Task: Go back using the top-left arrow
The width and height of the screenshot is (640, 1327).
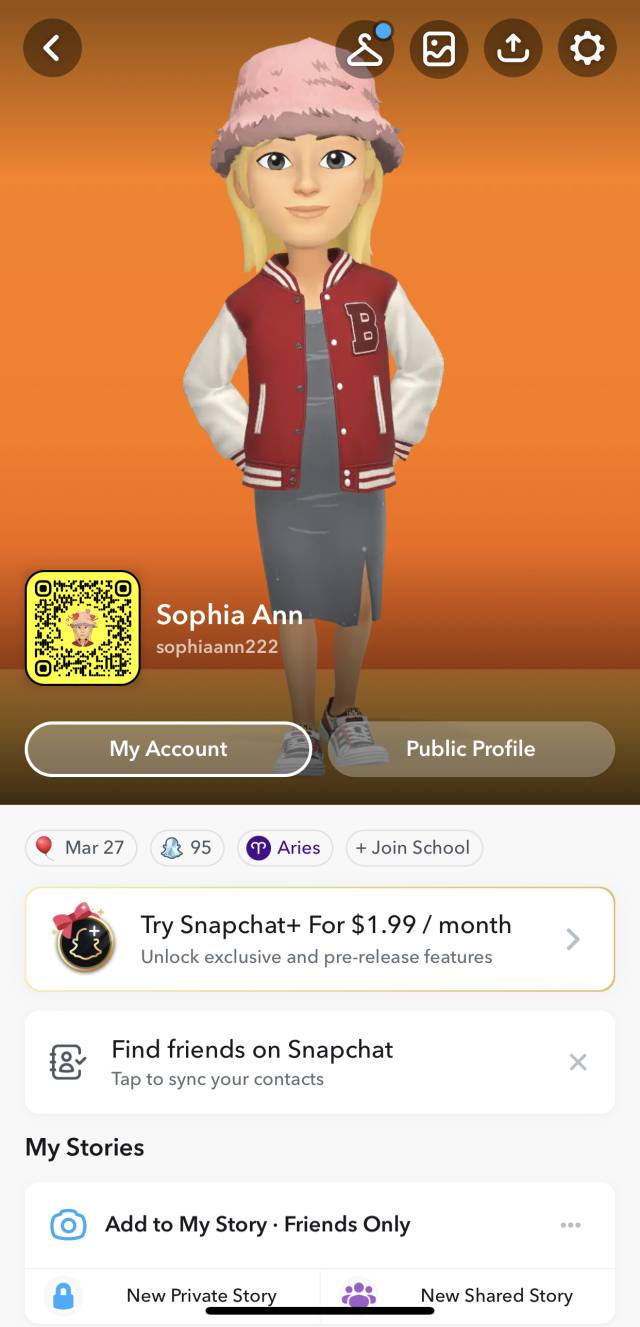Action: (52, 47)
